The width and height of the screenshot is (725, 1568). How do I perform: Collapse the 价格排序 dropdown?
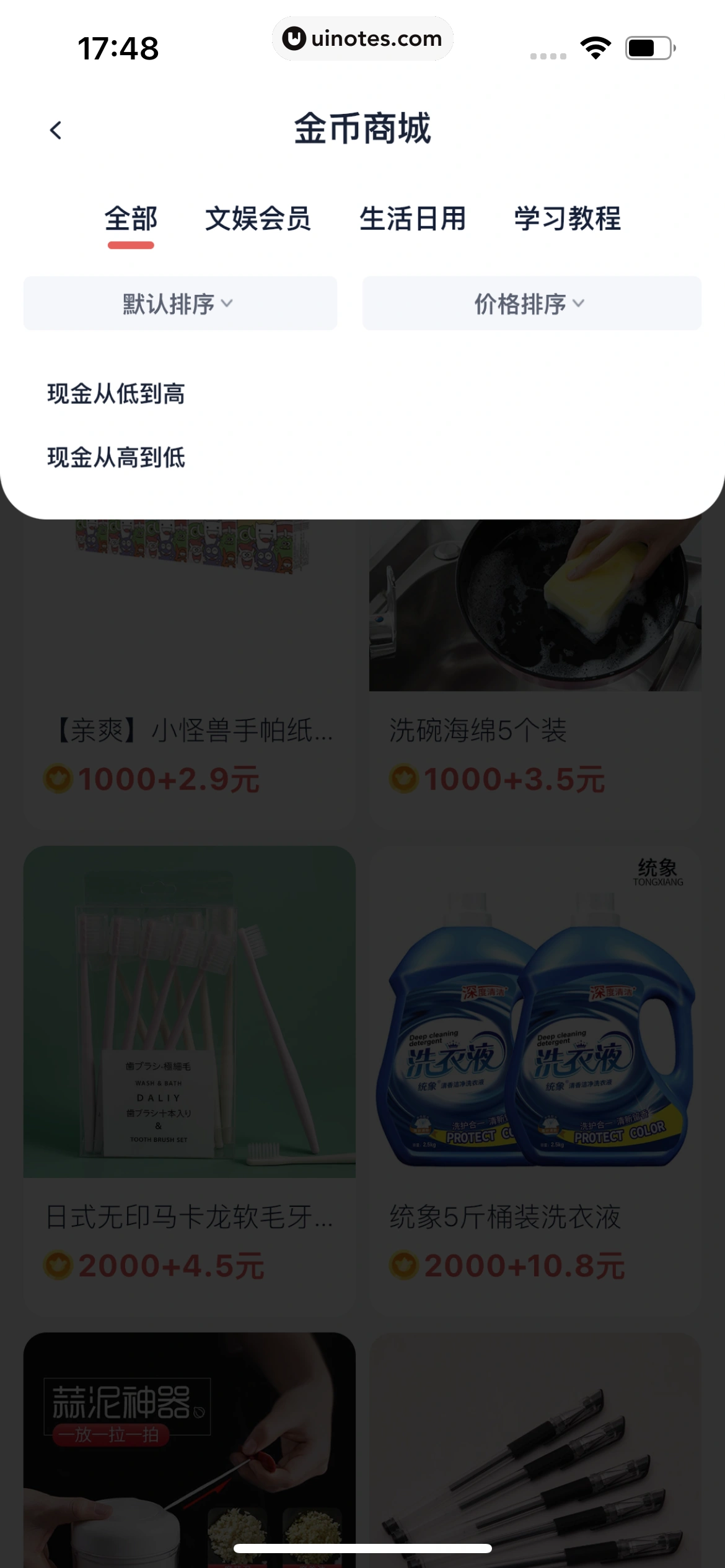(531, 303)
